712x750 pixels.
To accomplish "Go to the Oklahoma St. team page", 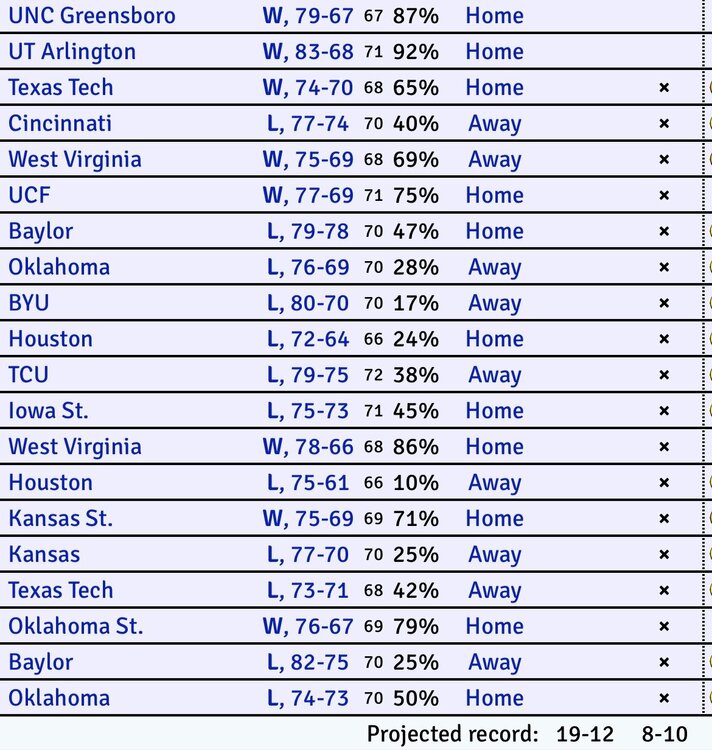I will point(76,627).
